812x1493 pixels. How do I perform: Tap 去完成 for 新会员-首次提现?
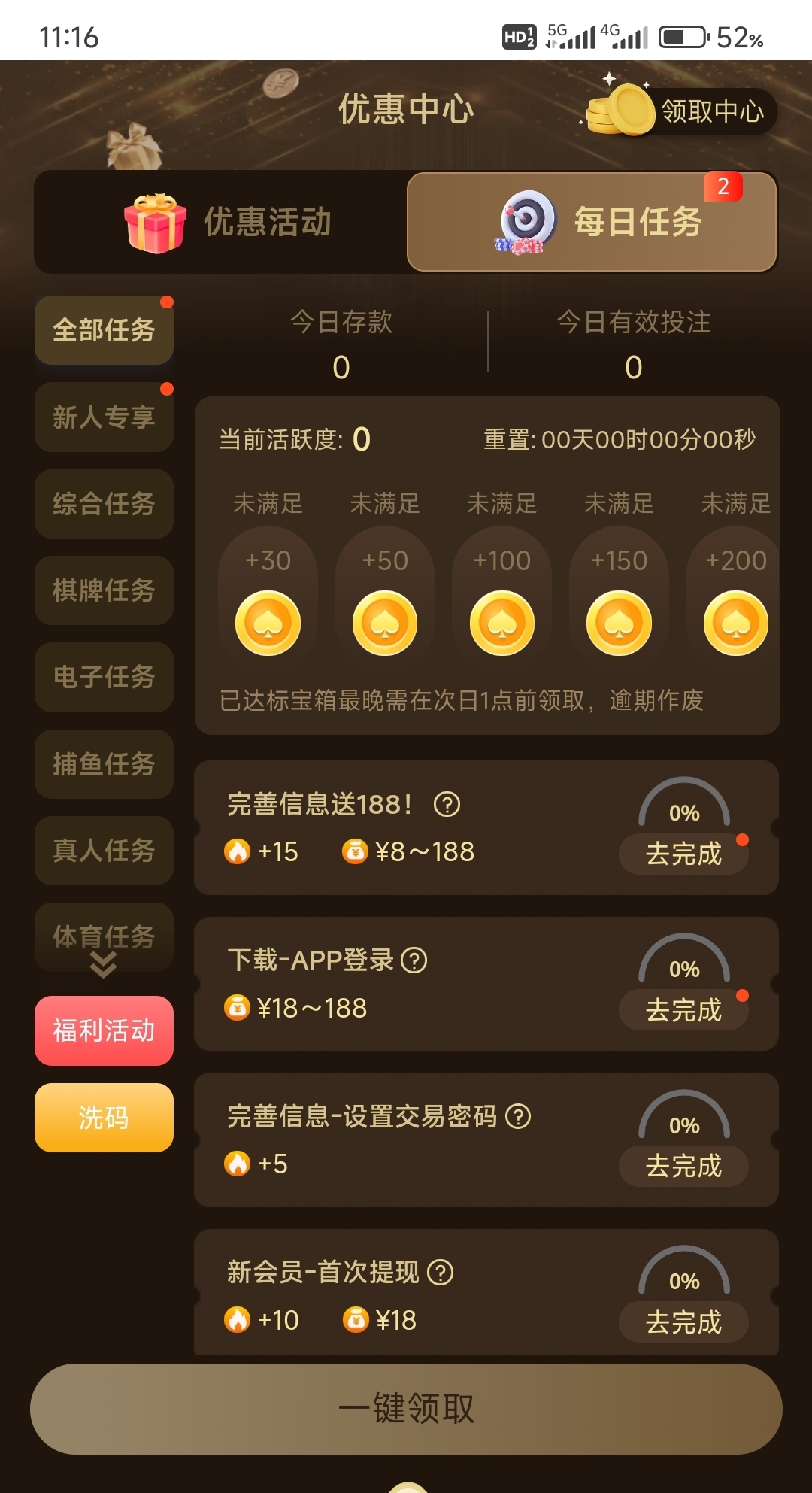[x=683, y=1322]
